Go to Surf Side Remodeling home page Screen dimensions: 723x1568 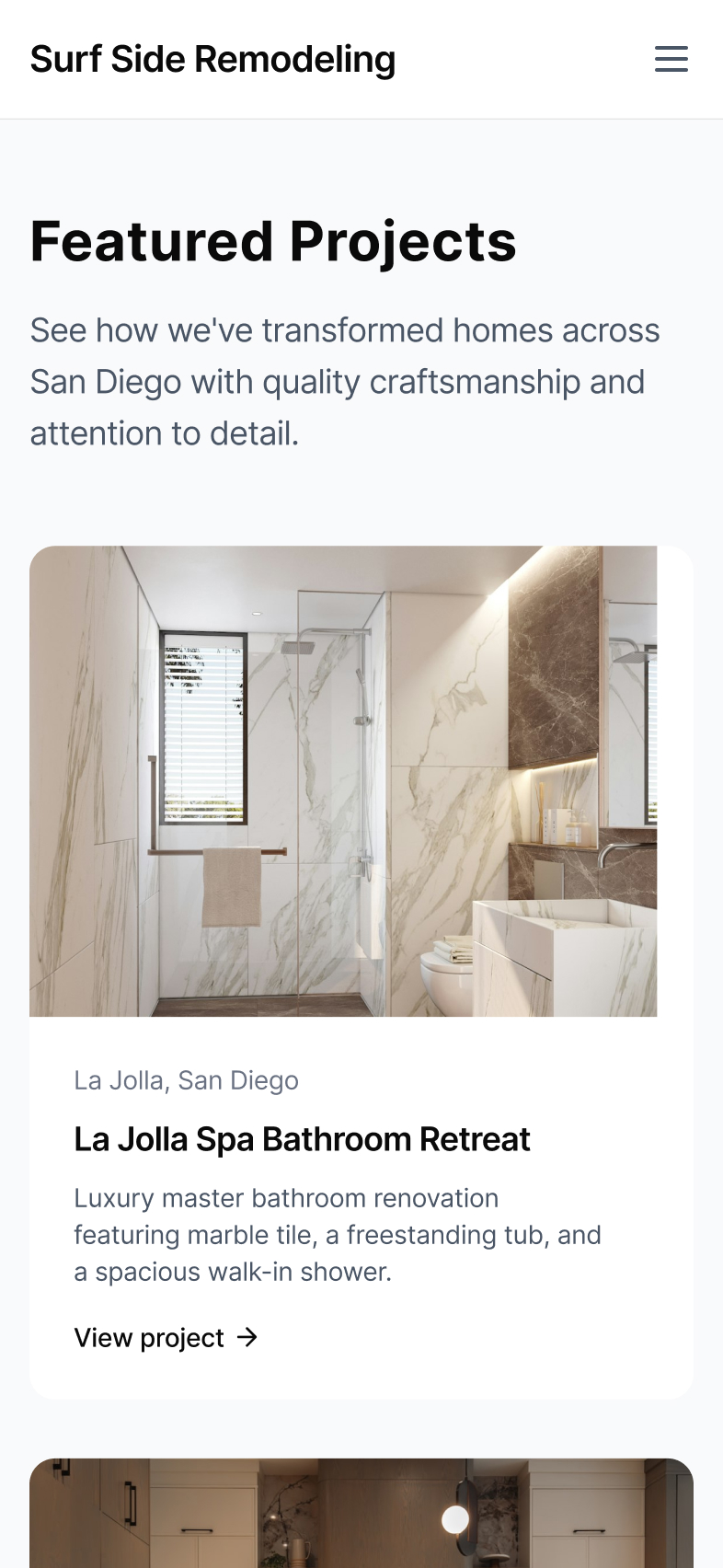coord(212,59)
